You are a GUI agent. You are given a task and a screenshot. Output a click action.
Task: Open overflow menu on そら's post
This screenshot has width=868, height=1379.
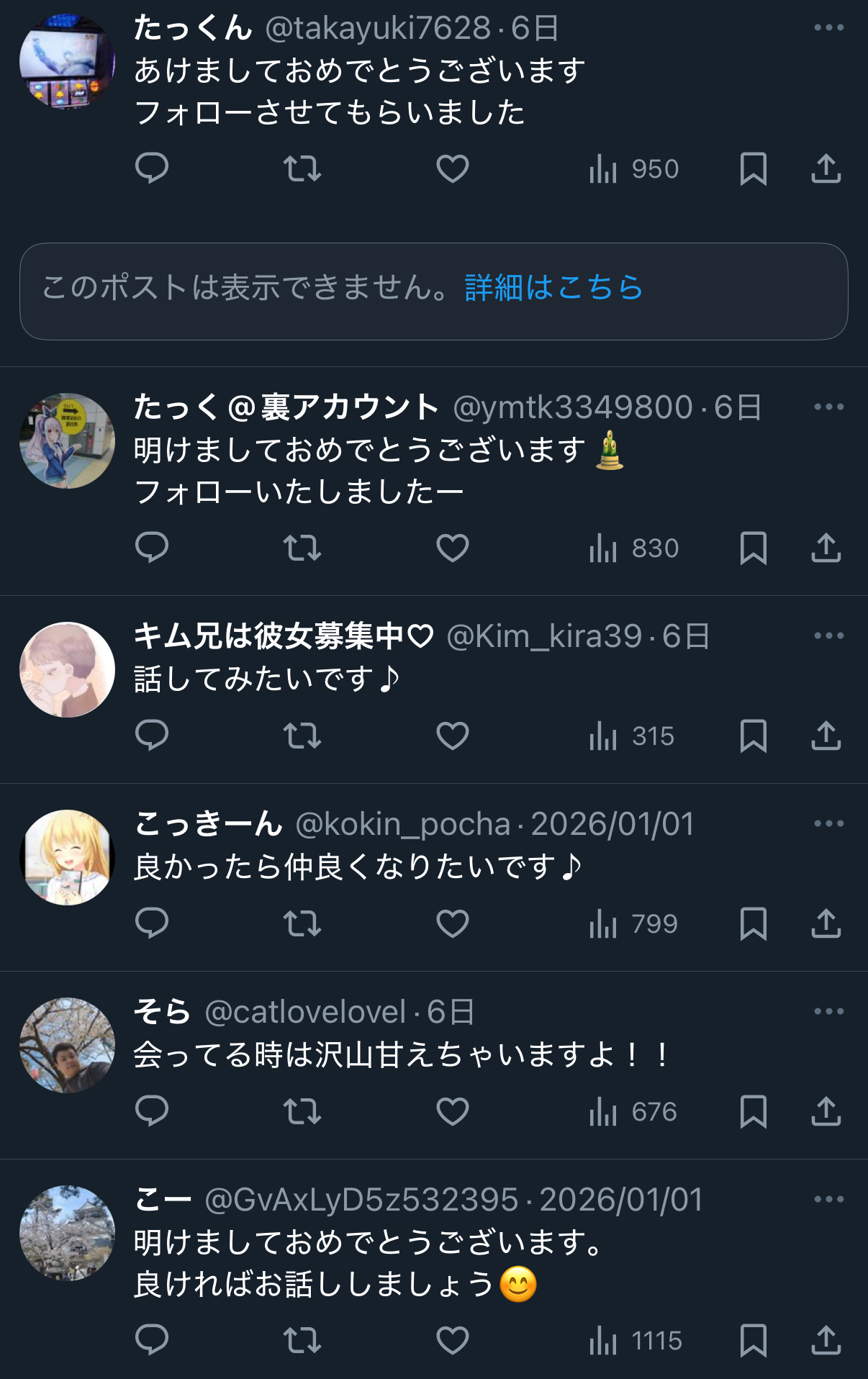[x=828, y=1011]
